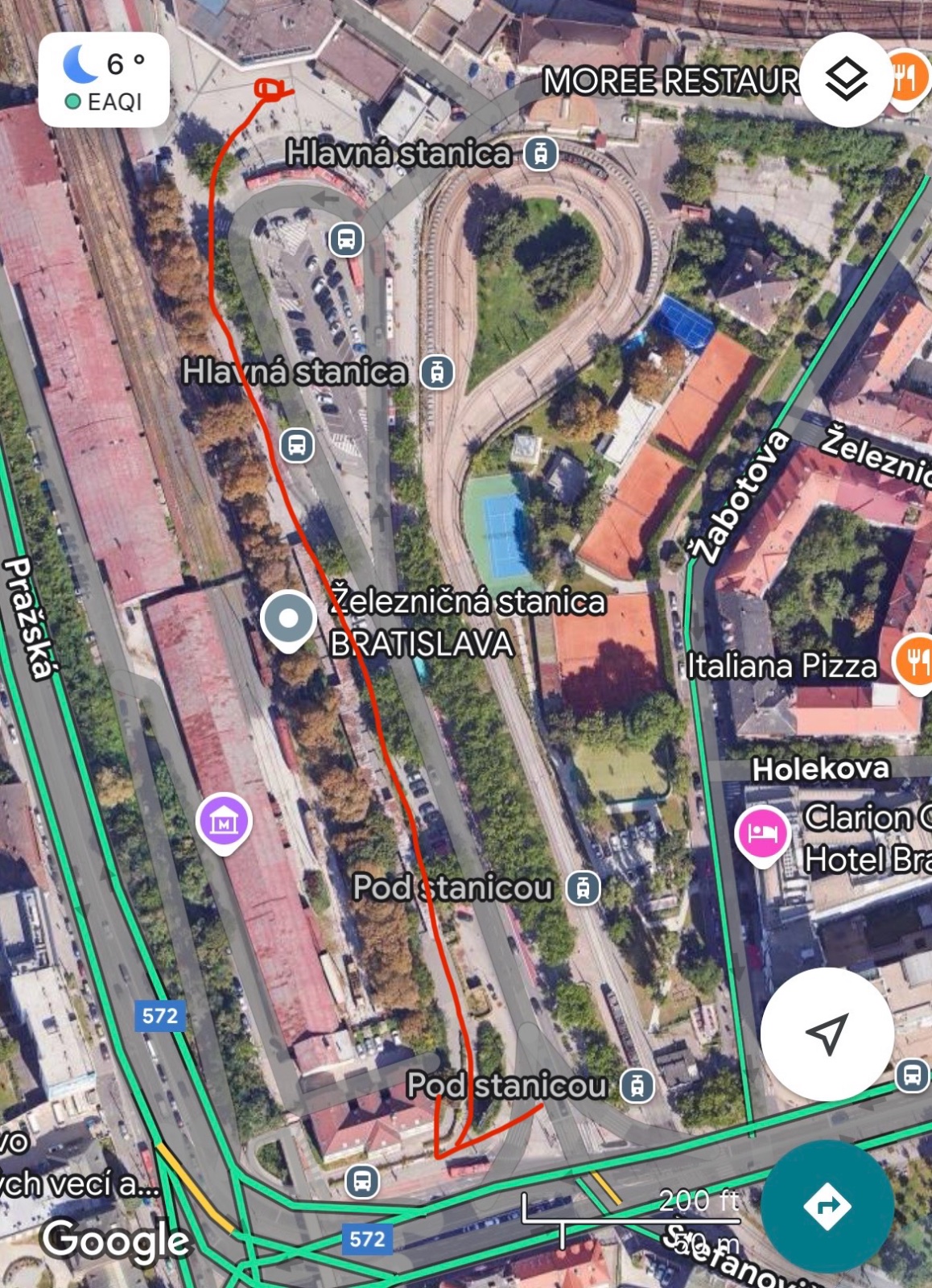This screenshot has height=1288, width=932.
Task: Select the Italiana Pizza restaurant marker
Action: [915, 663]
